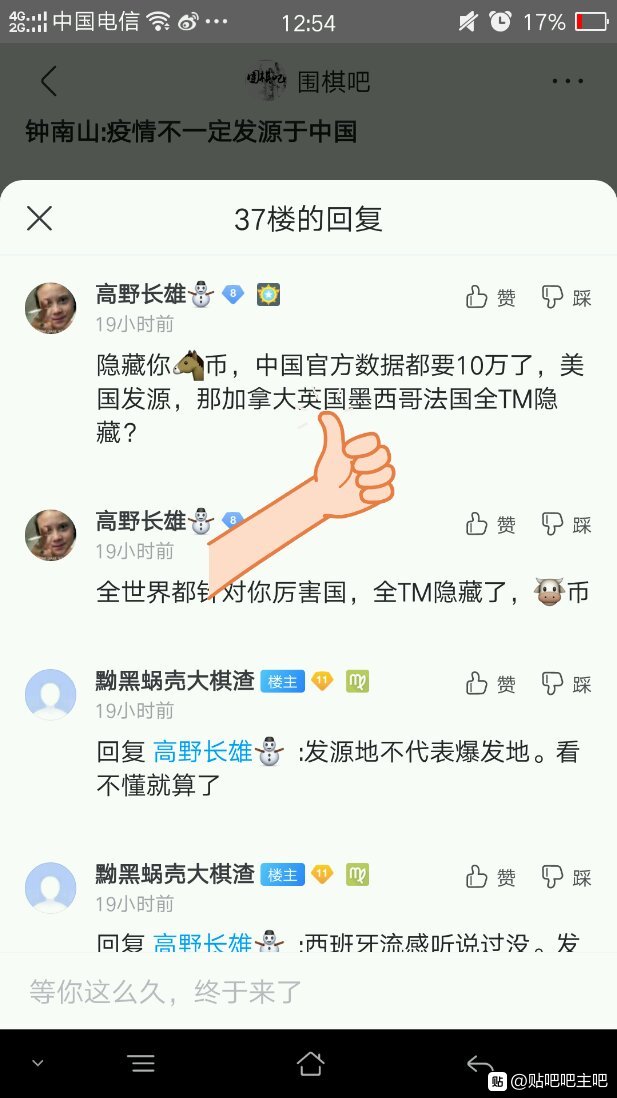Viewport: 617px width, 1098px height.
Task: Open 高野长雄's avatar beside the 中国官方数据 comment
Action: pos(50,308)
